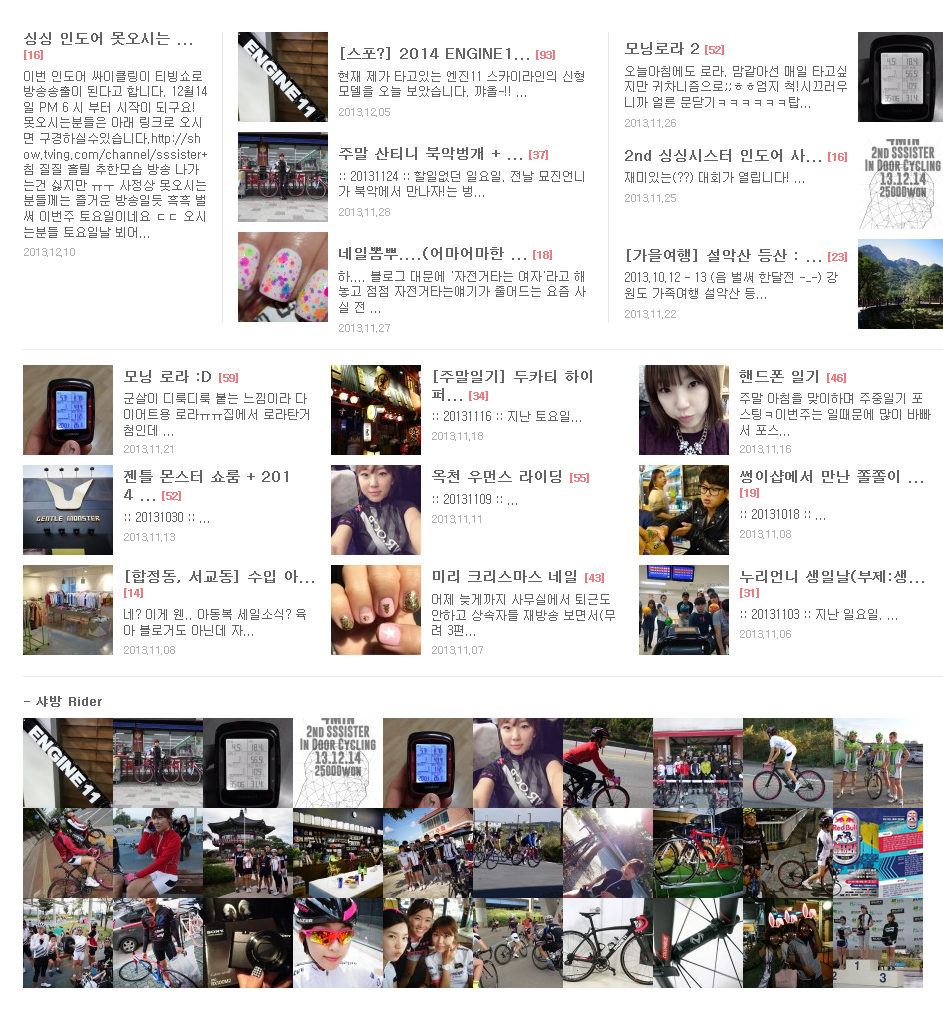Open the '모닝 로라 :D' post
Viewport: 943px width, 1011px height.
167,377
